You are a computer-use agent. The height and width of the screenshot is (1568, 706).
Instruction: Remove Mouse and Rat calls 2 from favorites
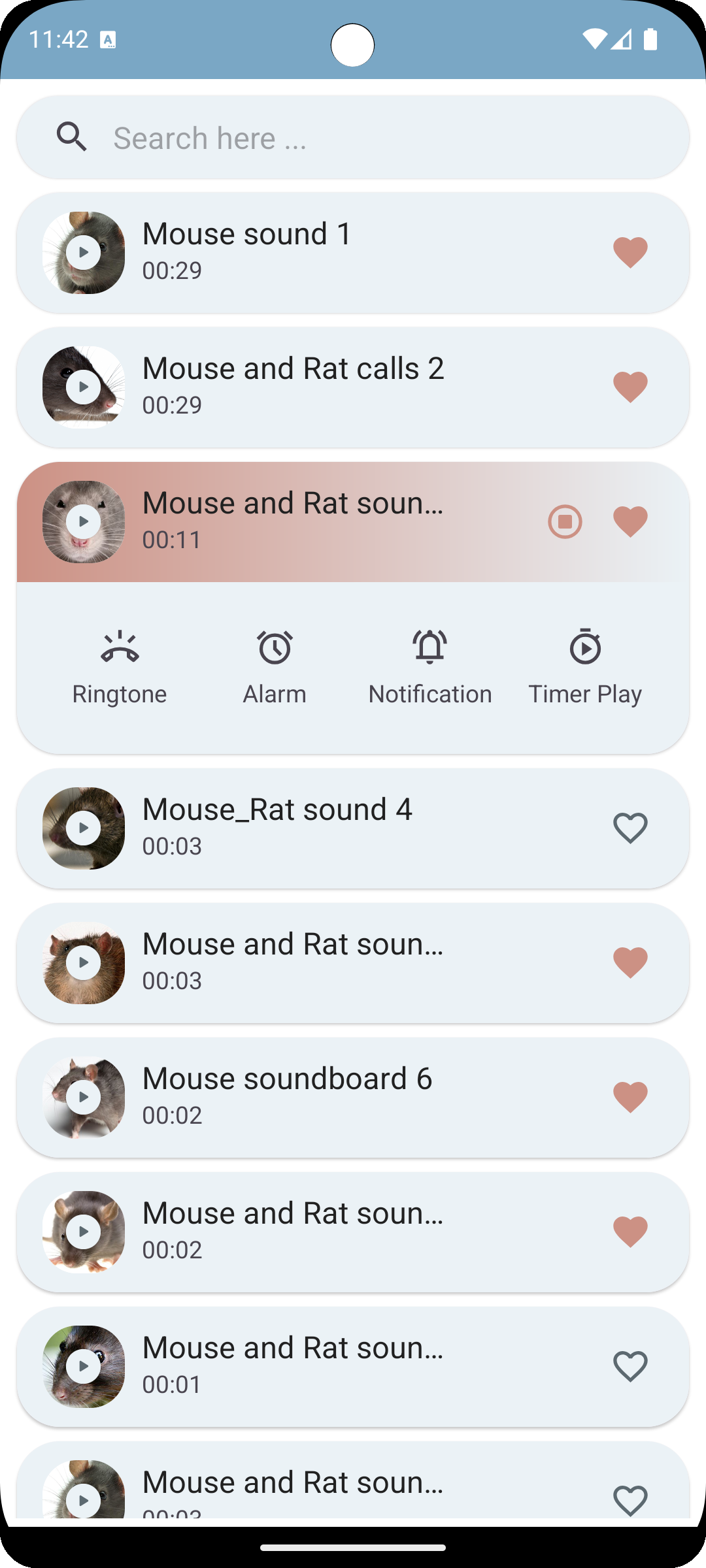tap(630, 387)
